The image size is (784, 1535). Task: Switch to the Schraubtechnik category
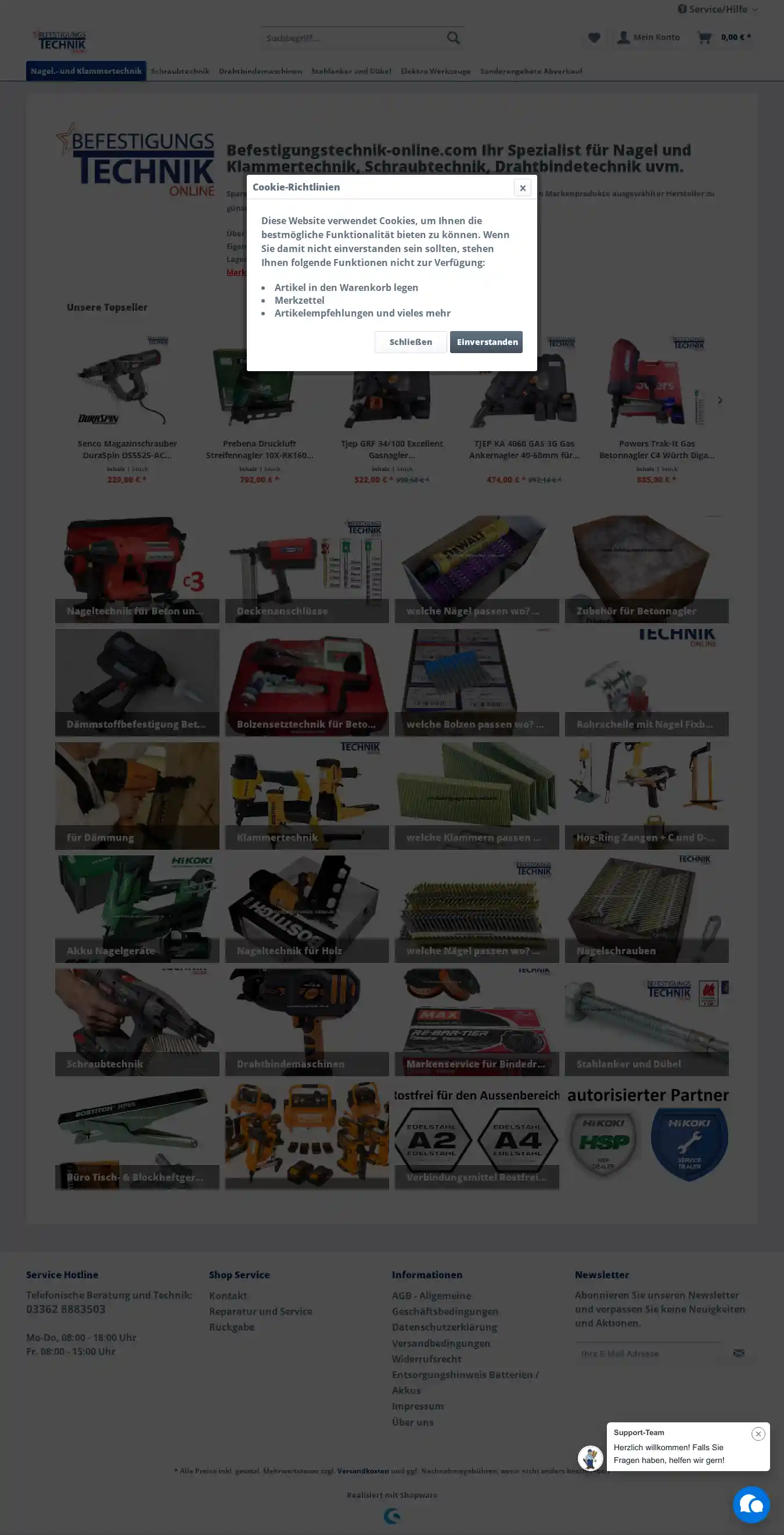180,71
